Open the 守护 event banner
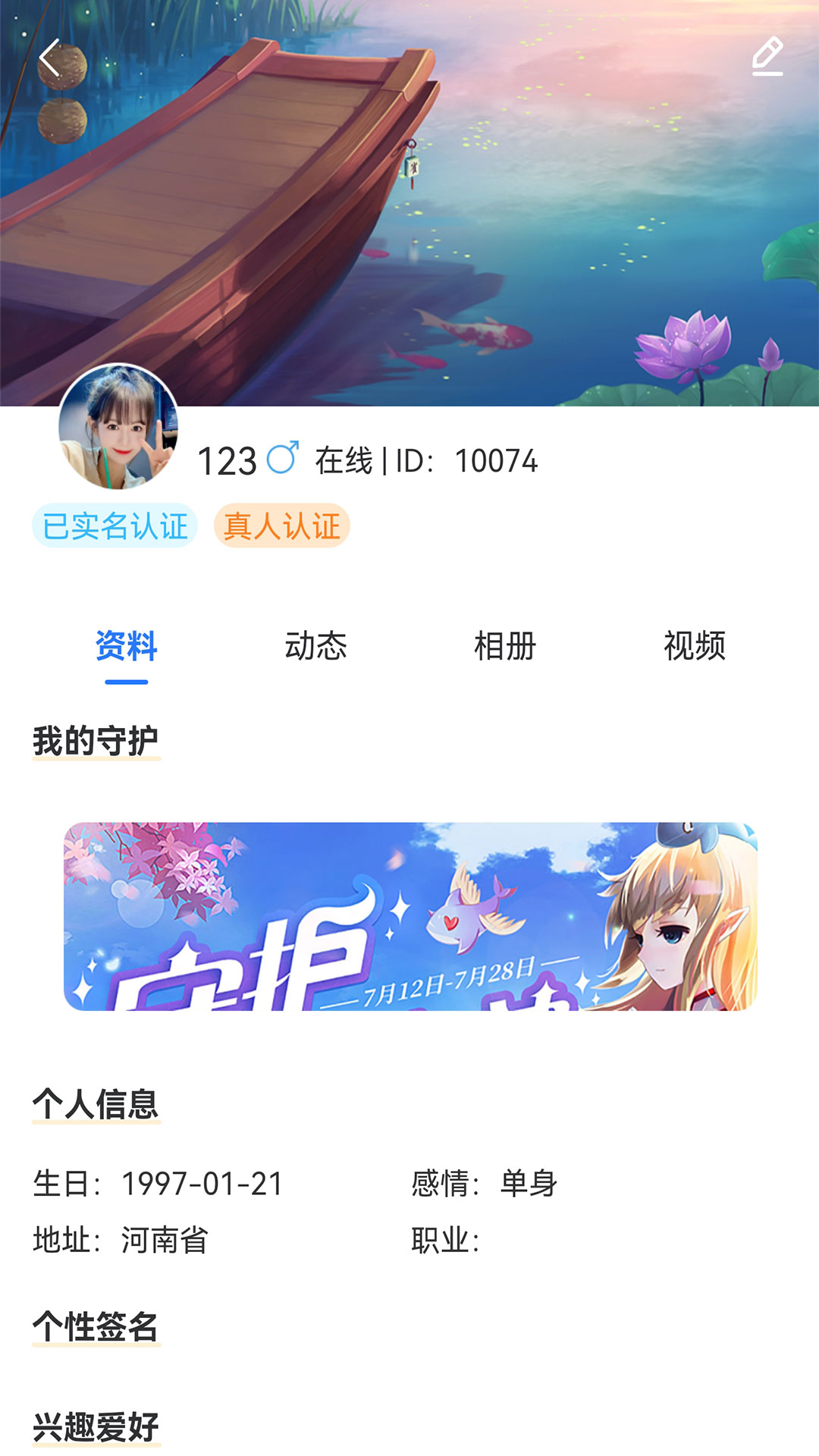 point(409,916)
